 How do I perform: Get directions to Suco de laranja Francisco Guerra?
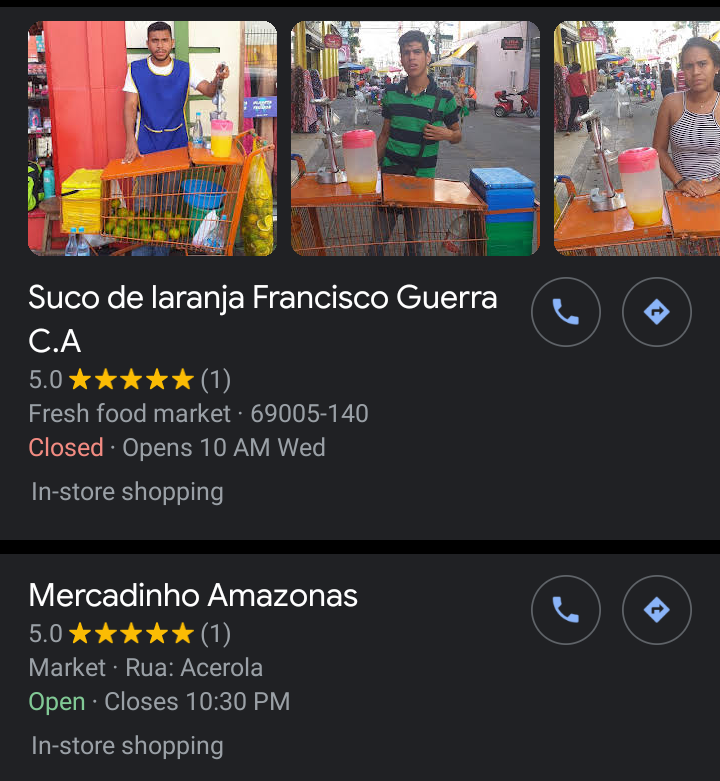point(656,313)
